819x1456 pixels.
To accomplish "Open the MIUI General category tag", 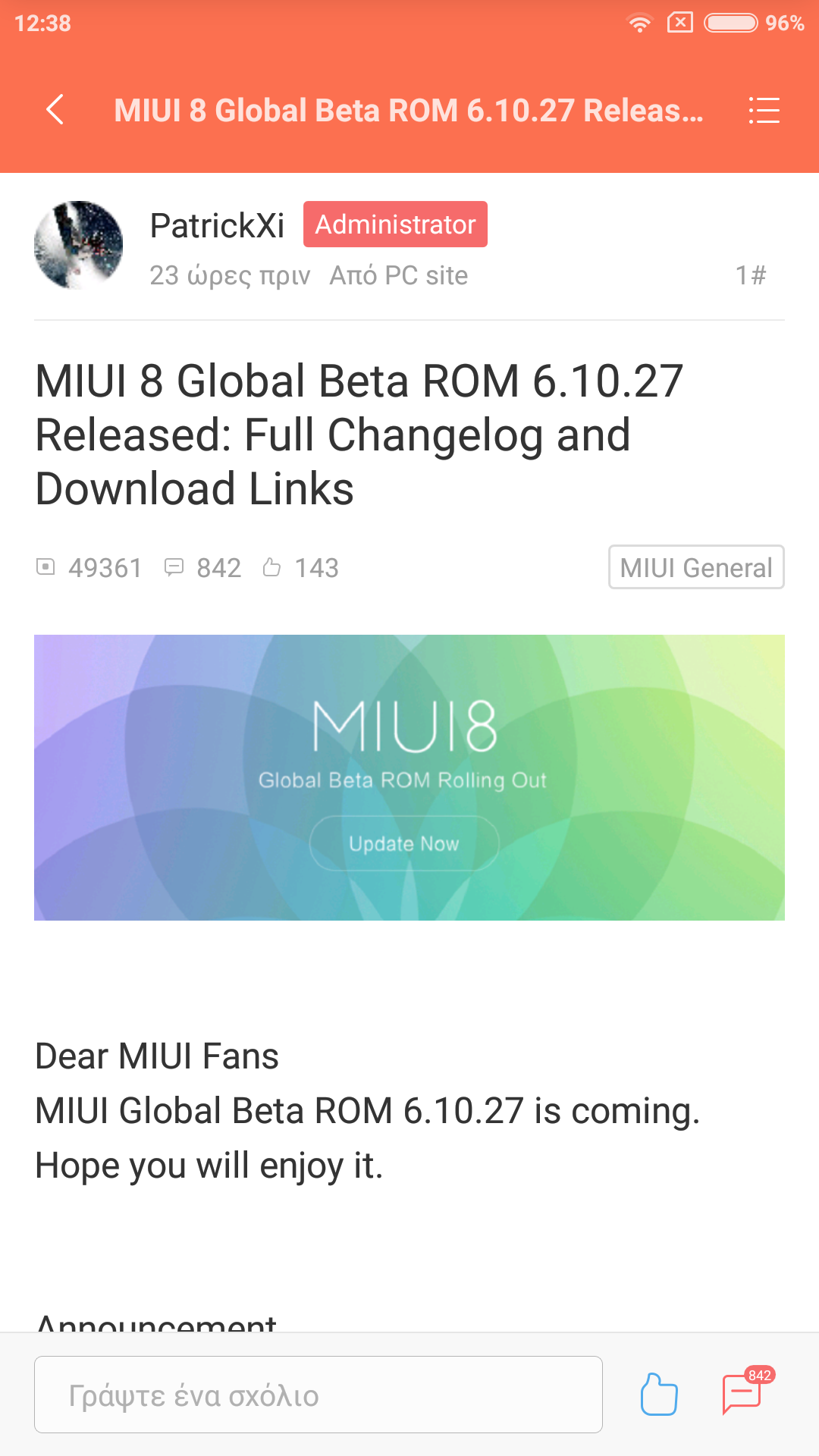I will point(695,567).
